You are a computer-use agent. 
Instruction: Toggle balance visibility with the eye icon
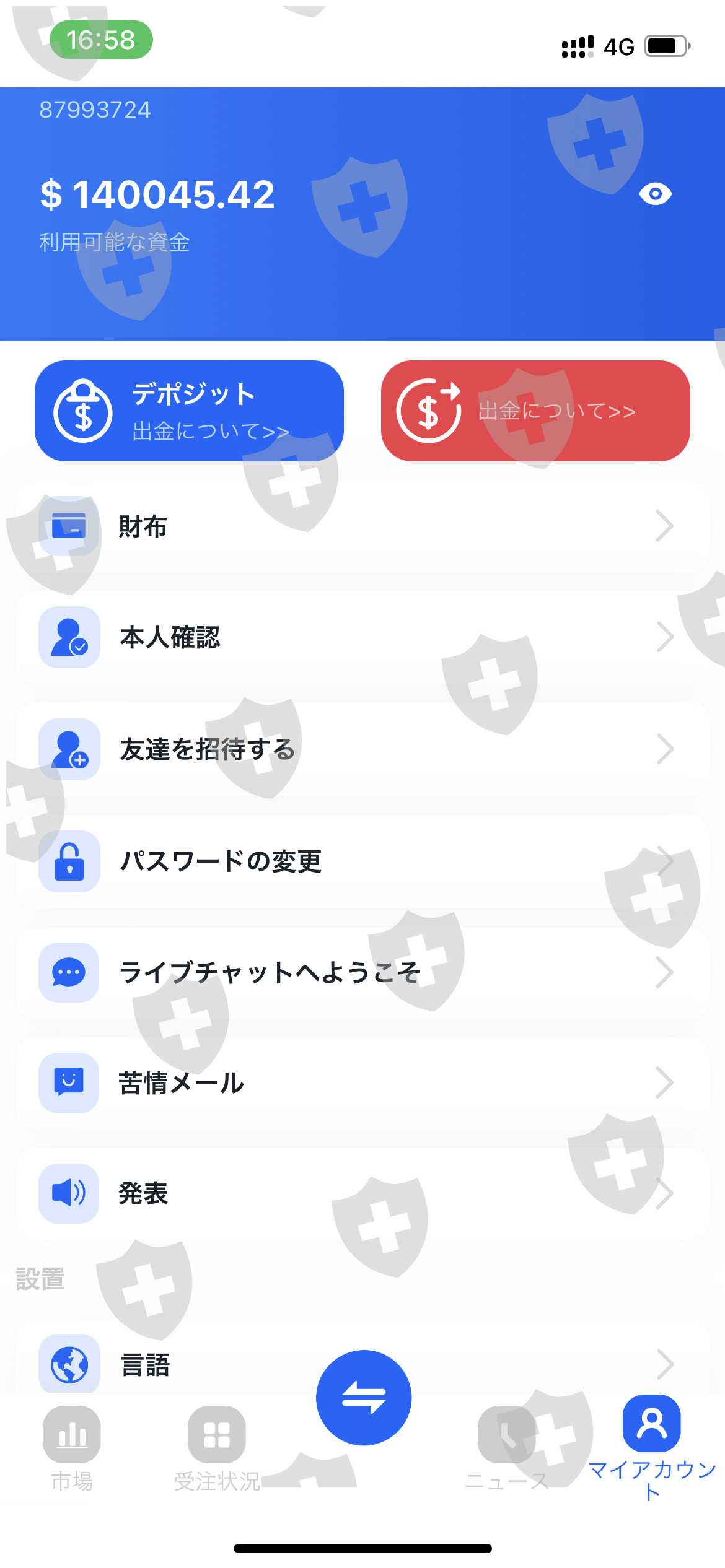tap(655, 194)
